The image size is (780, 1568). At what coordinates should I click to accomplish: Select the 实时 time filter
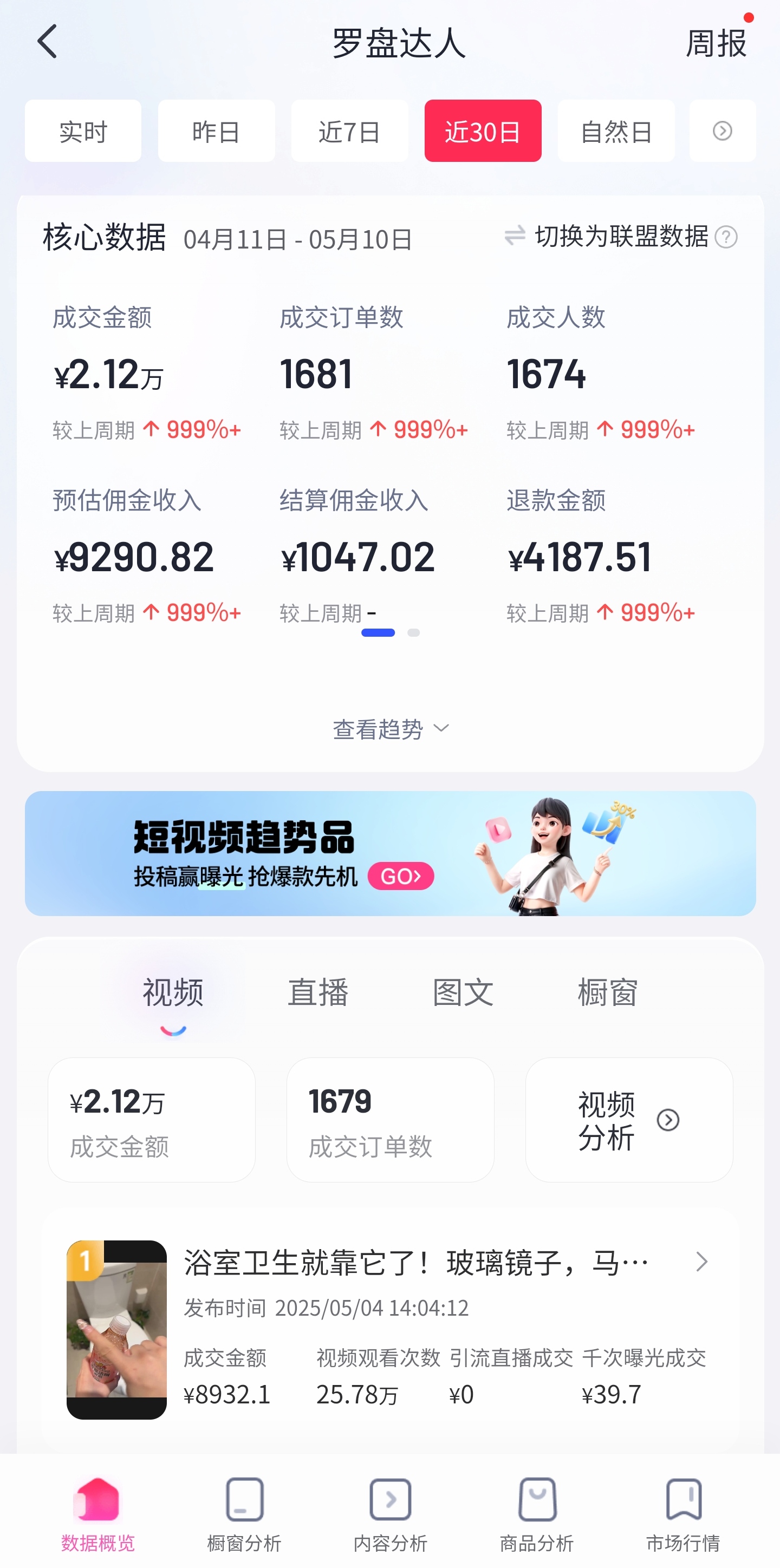coord(82,131)
